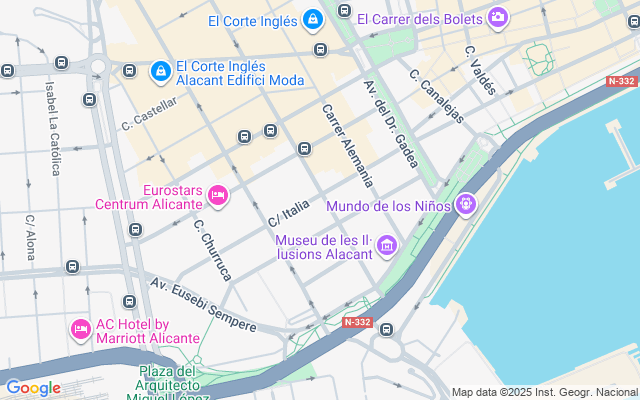Select the Mundo de los Niños marker
Screen dimensions: 640x400
tap(466, 204)
